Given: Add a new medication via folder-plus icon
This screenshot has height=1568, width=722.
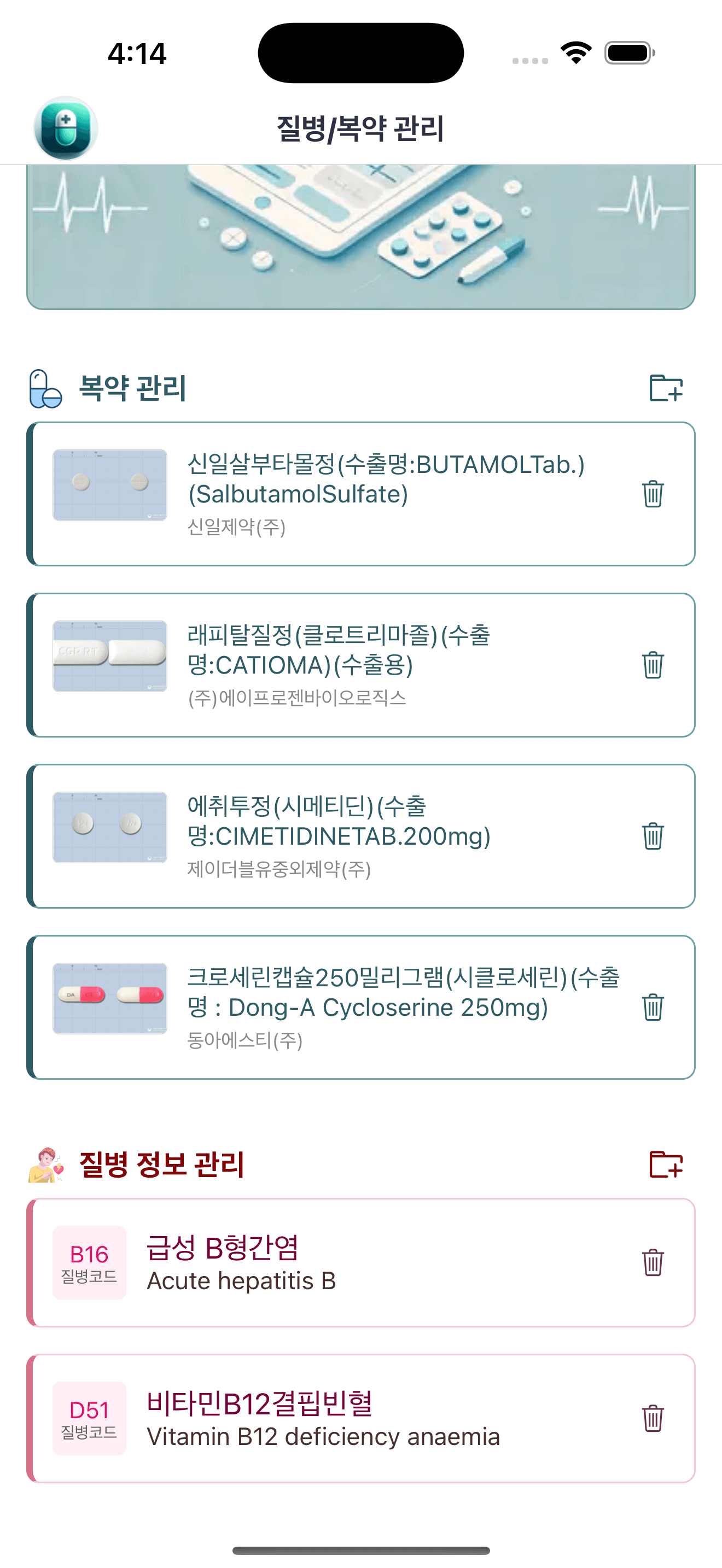Looking at the screenshot, I should coord(666,388).
